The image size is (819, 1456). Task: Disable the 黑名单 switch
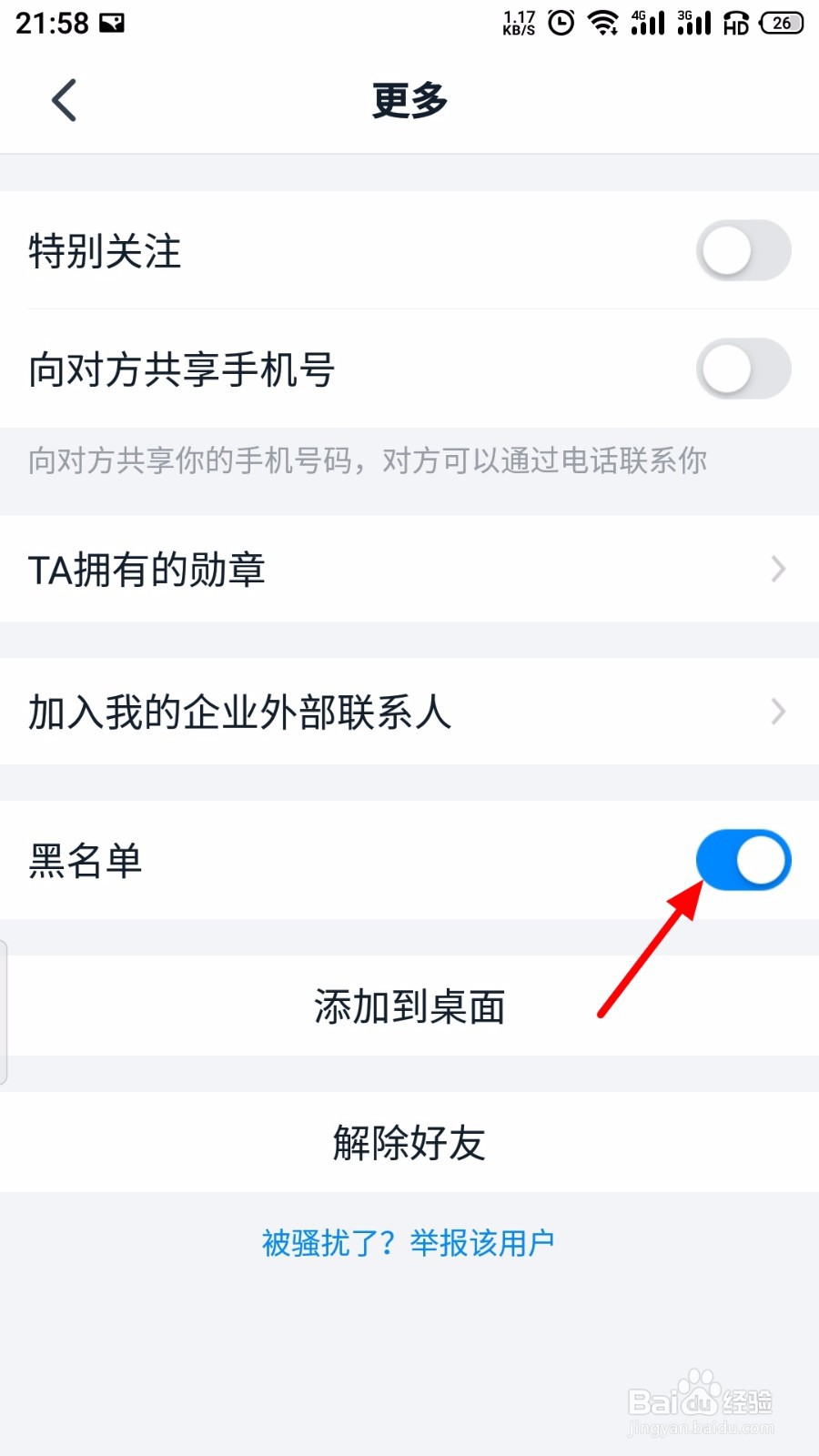(743, 859)
